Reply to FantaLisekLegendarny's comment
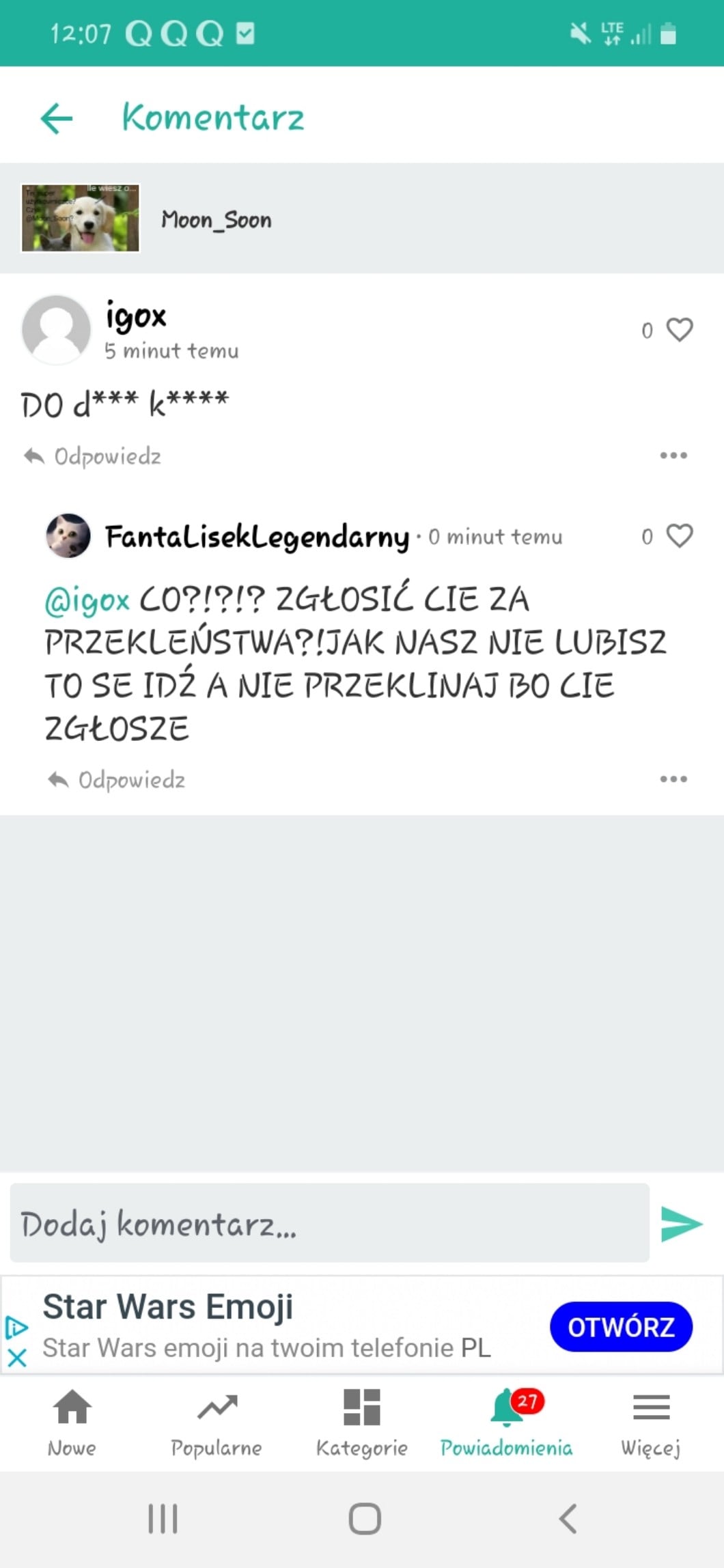This screenshot has height=1568, width=724. (117, 780)
